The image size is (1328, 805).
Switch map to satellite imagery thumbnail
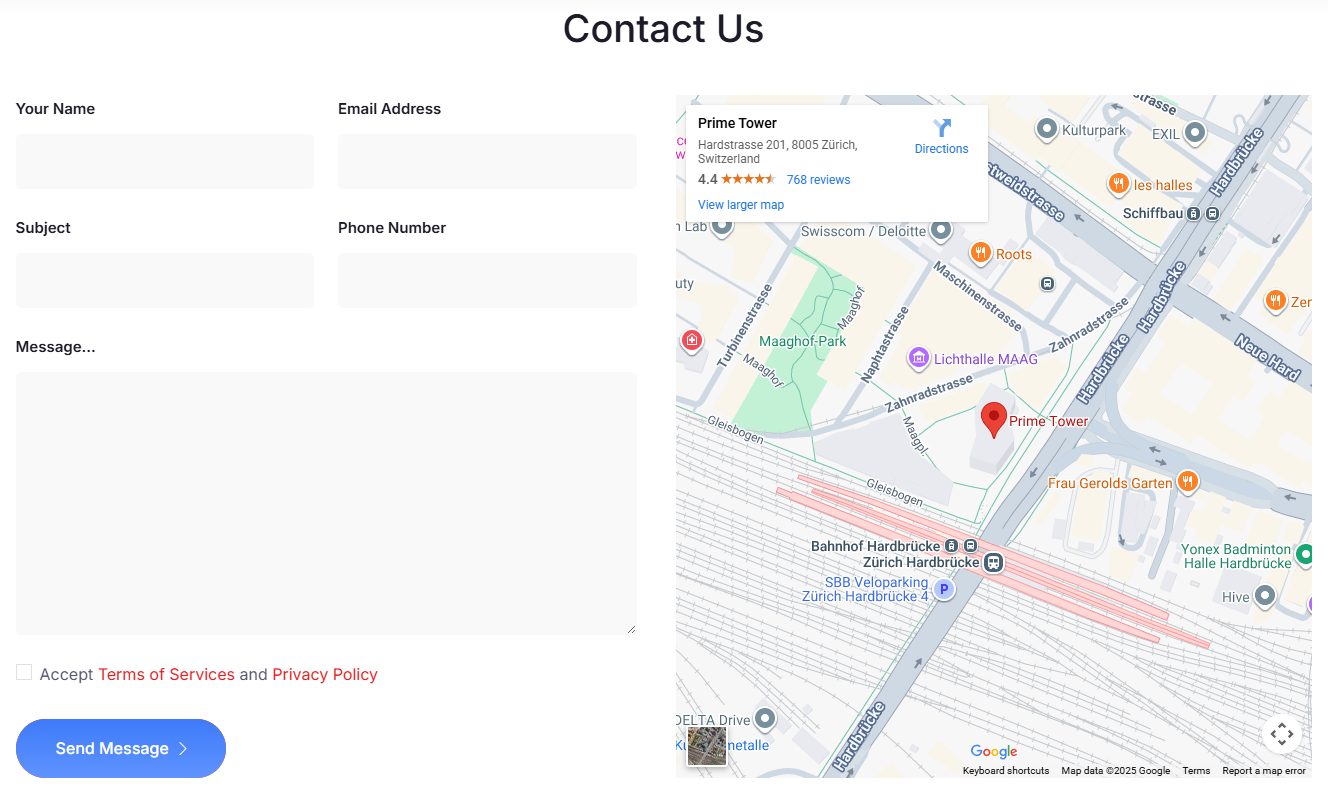(x=706, y=747)
